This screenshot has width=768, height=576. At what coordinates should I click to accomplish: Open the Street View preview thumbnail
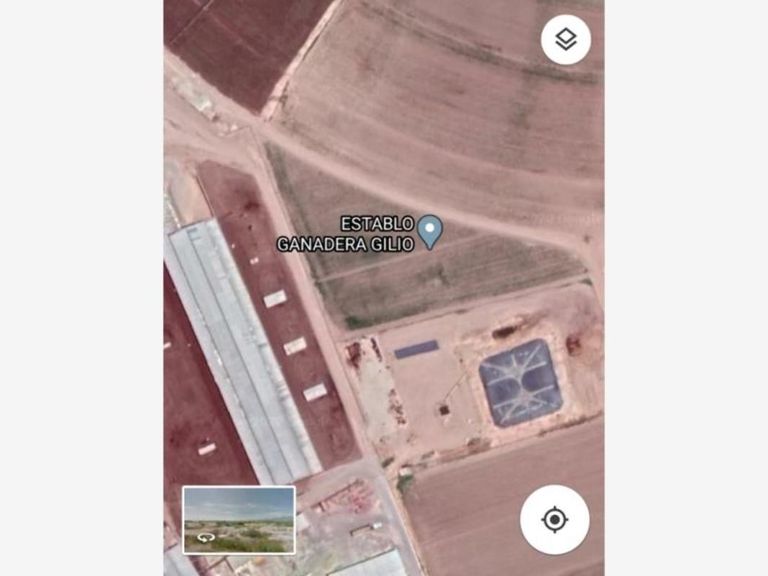pos(239,520)
